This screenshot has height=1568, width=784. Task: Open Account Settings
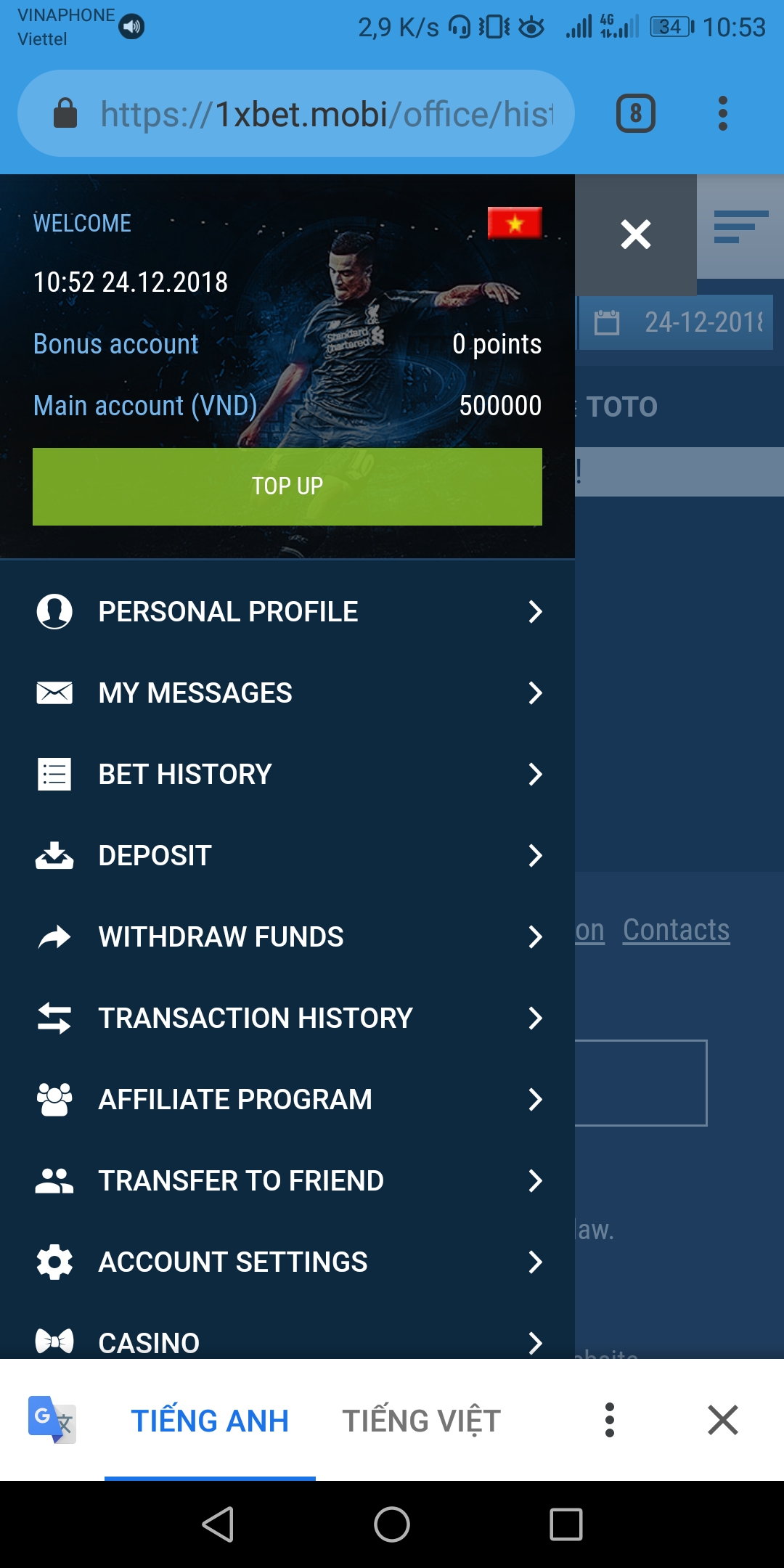click(287, 1262)
